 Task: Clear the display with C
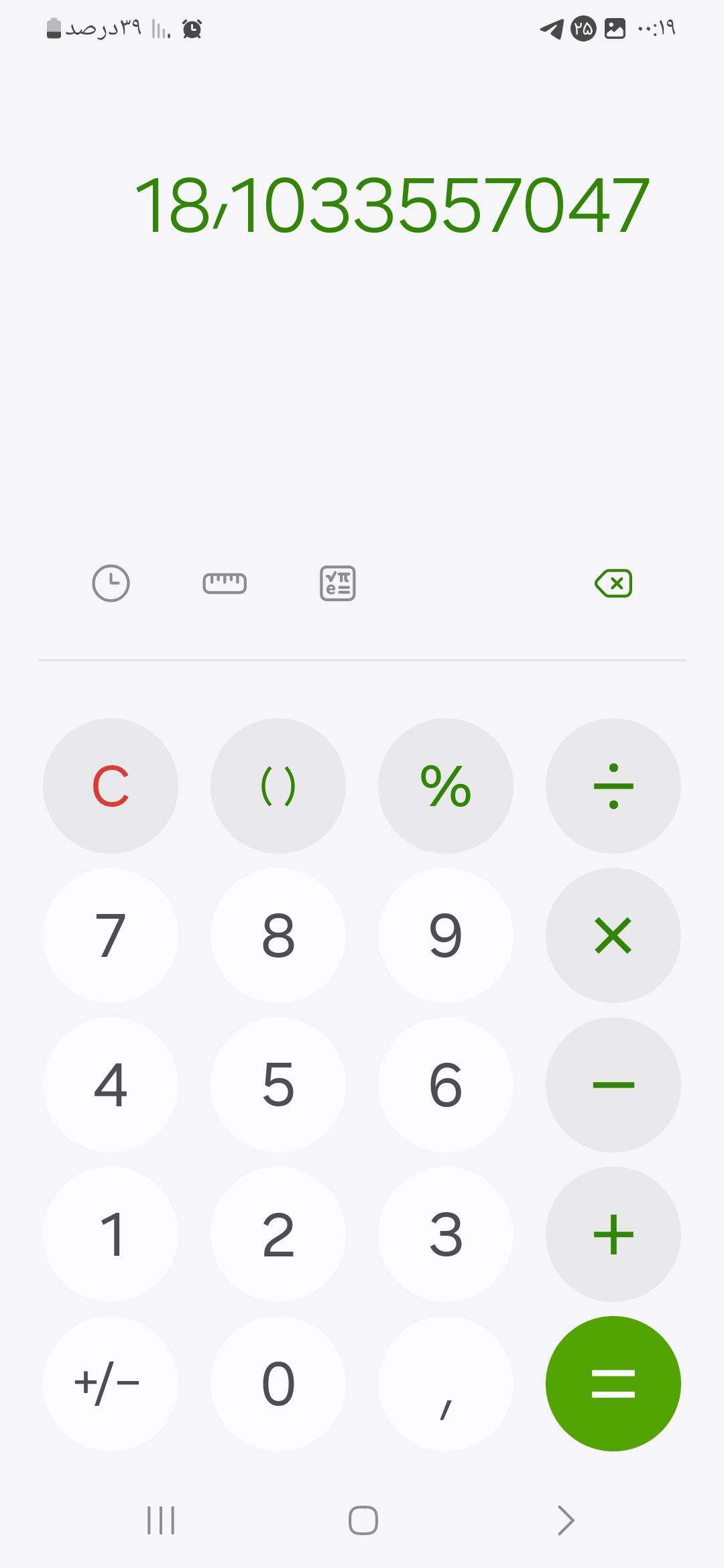coord(111,786)
